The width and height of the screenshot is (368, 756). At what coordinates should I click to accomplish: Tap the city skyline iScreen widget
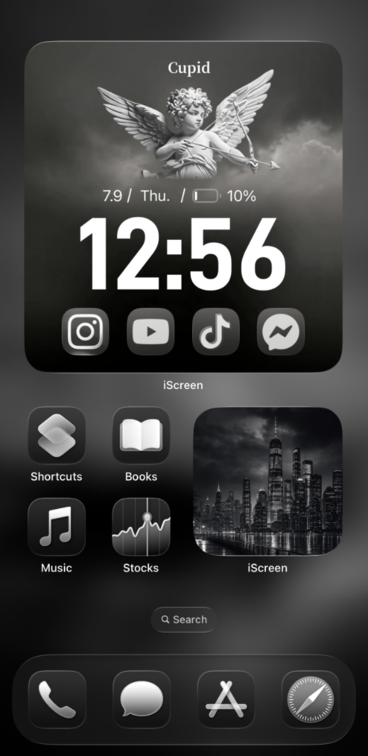click(x=268, y=481)
